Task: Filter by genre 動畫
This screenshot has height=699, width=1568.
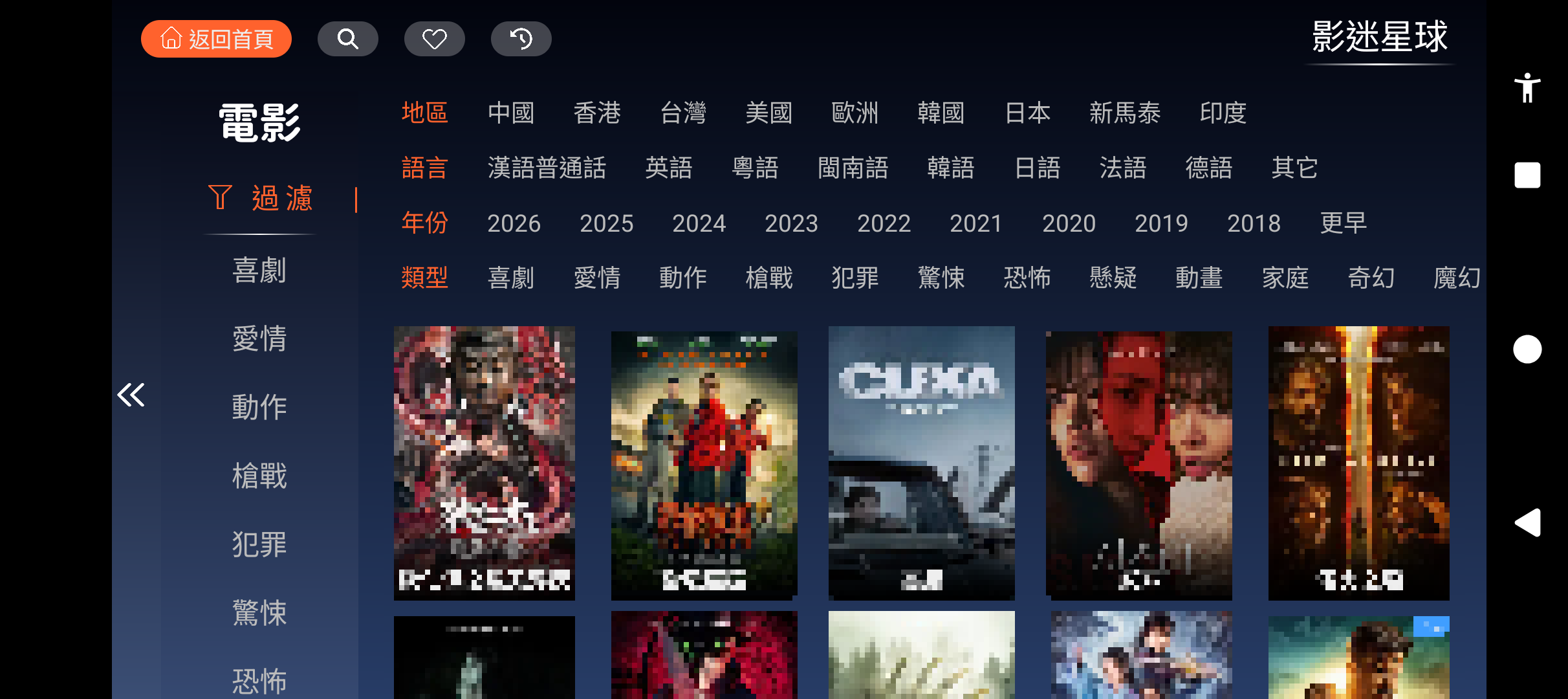Action: 1199,278
